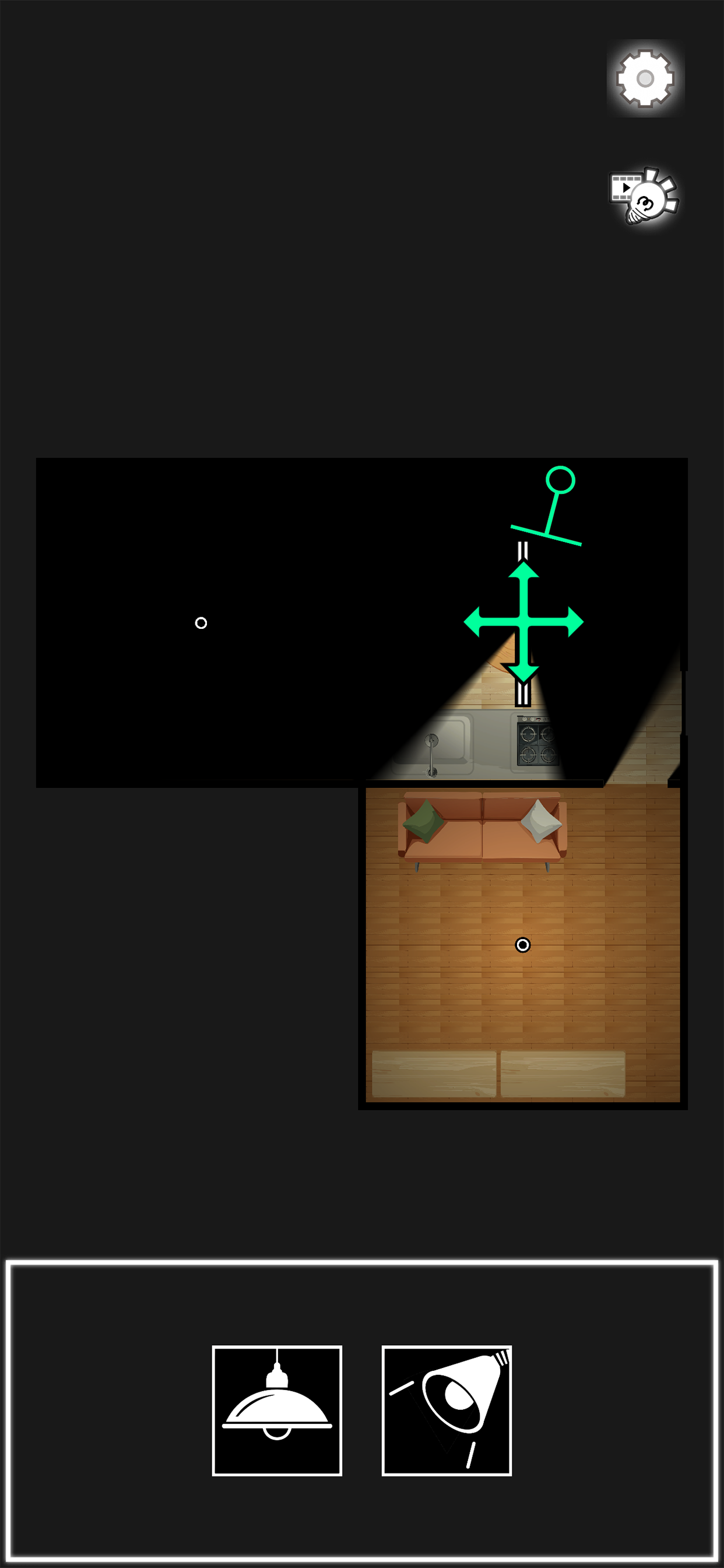The width and height of the screenshot is (724, 1568).
Task: Tap the light point in the dark room
Action: pos(201,622)
